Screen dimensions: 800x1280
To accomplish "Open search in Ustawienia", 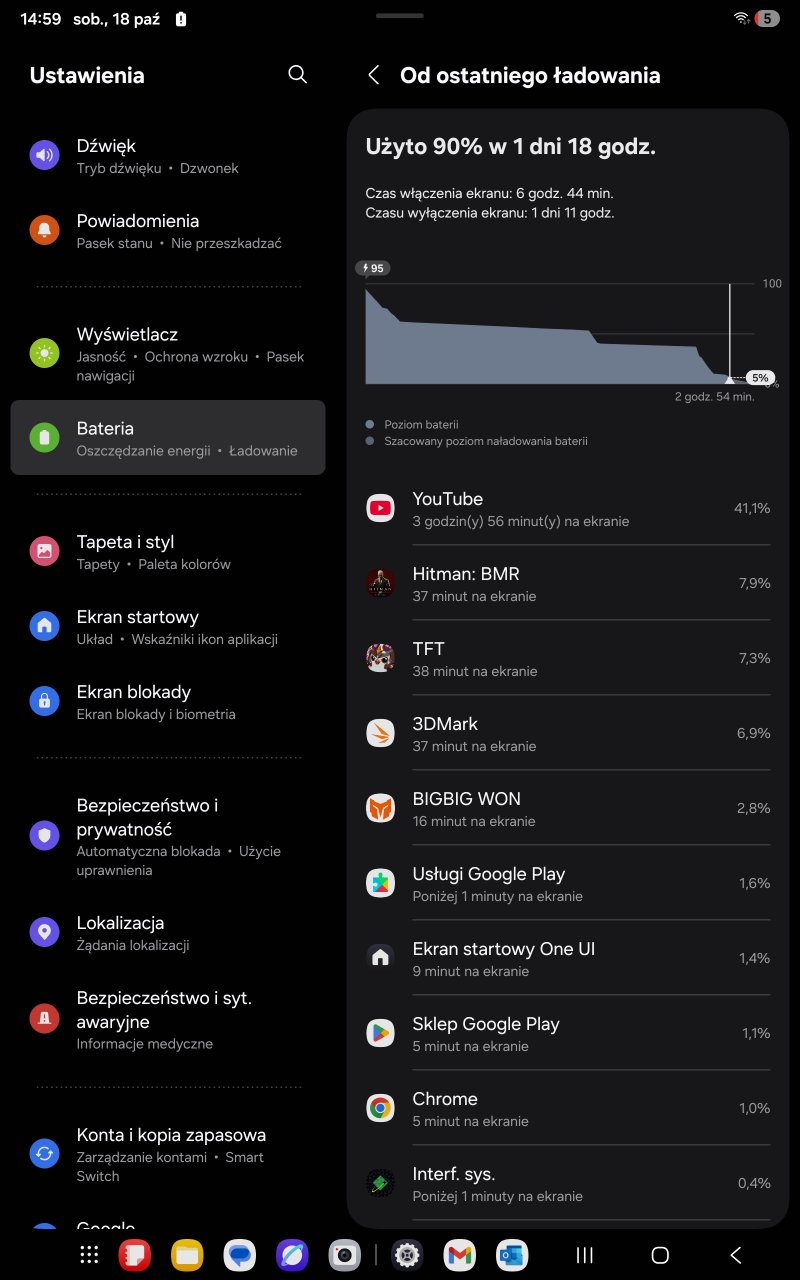I will (297, 75).
